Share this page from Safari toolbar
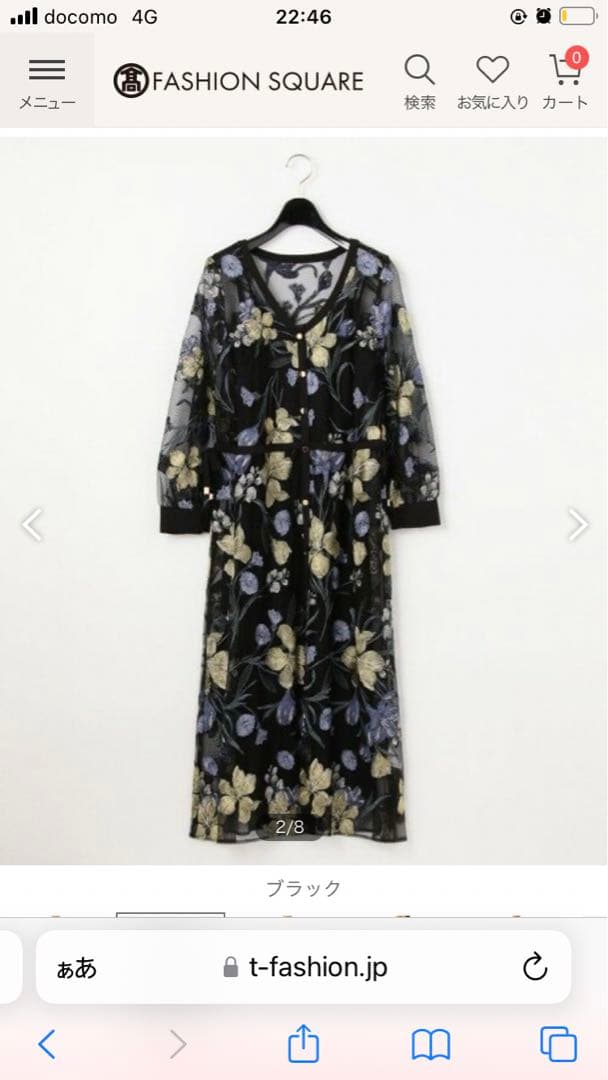The image size is (608, 1080). (303, 1045)
